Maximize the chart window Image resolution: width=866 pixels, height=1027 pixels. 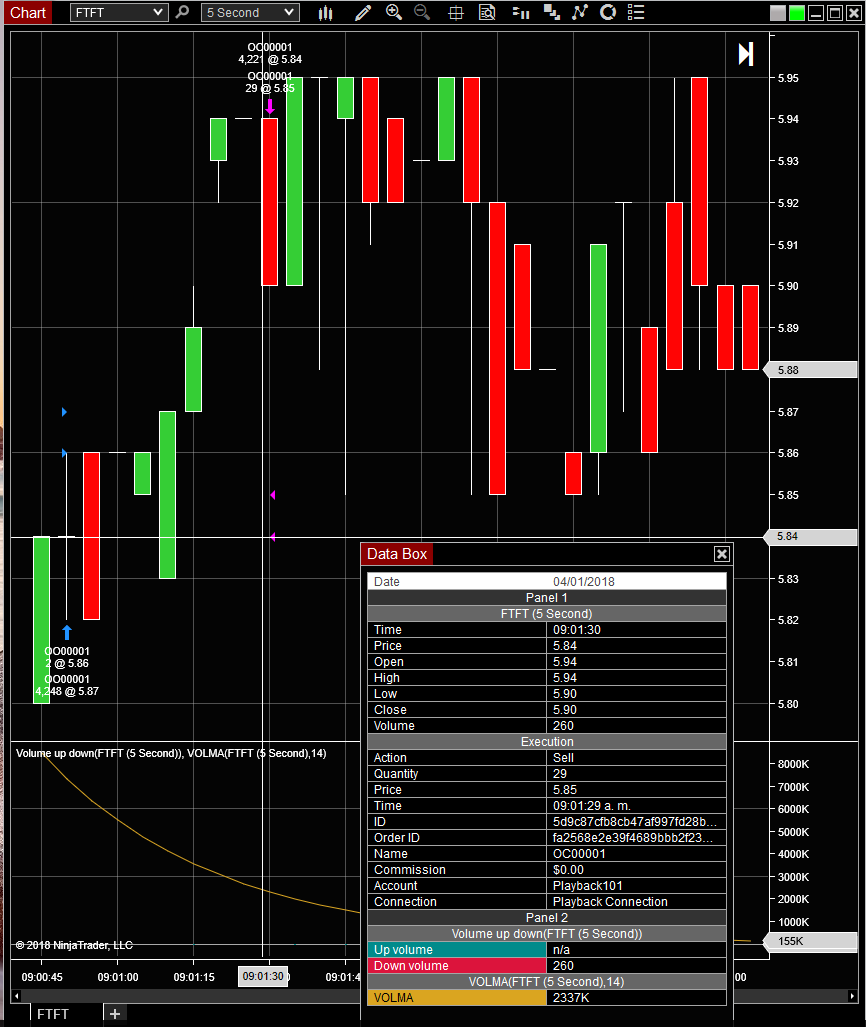pos(834,13)
